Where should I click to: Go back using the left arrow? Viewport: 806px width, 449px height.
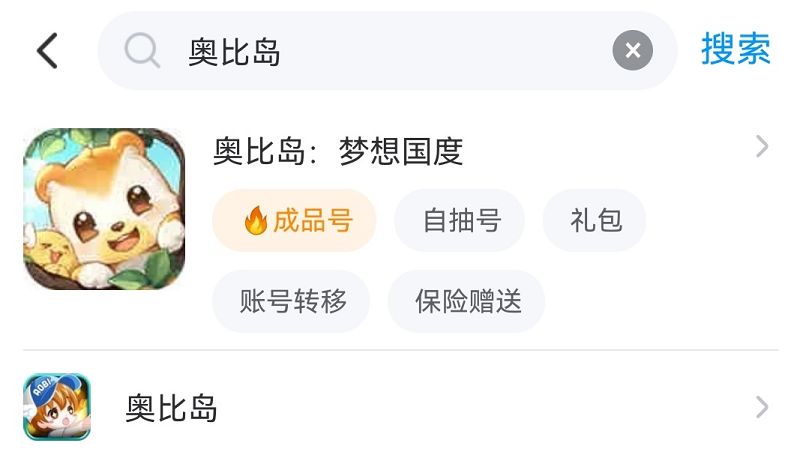47,50
